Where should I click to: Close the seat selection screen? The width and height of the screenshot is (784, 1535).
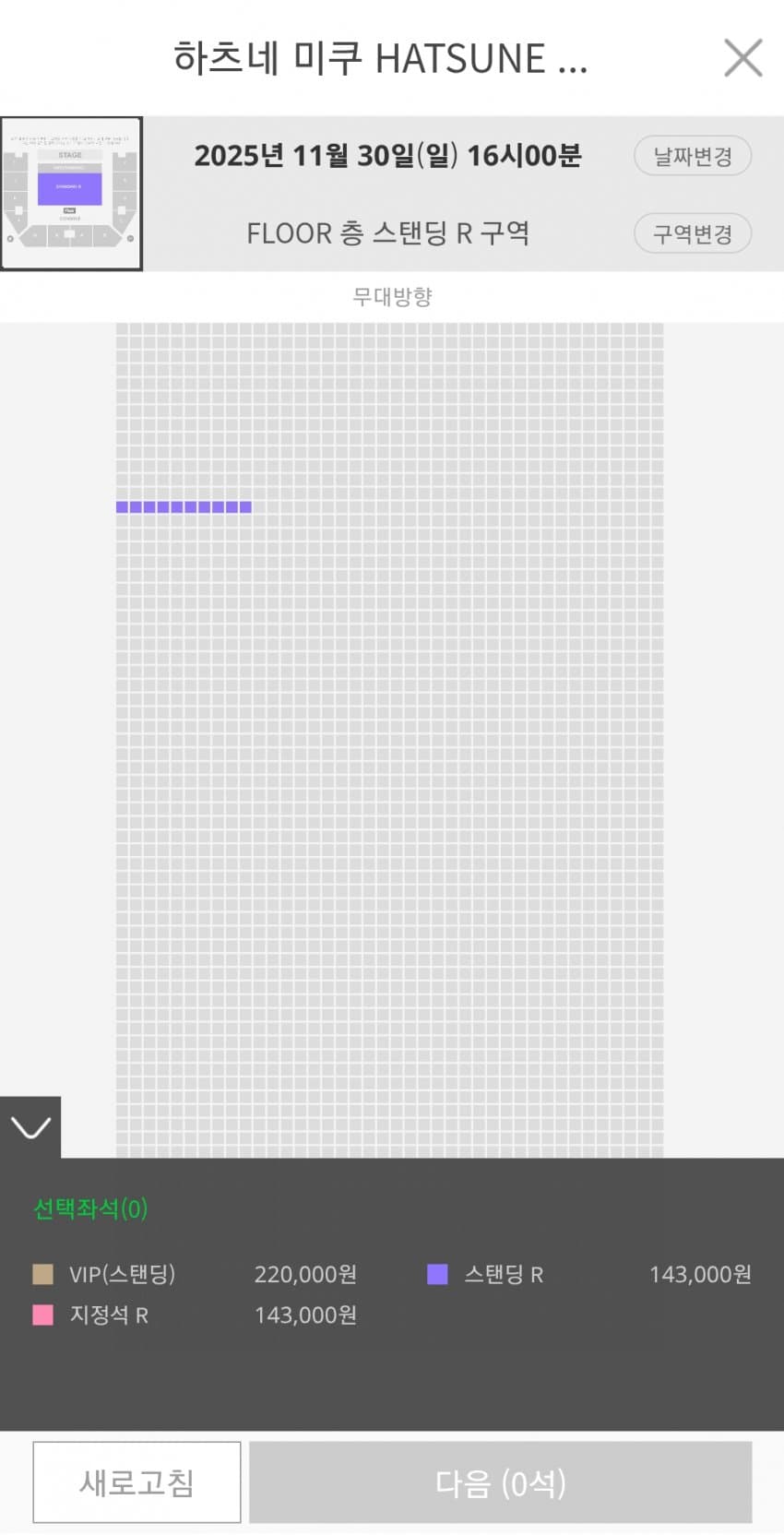point(742,58)
